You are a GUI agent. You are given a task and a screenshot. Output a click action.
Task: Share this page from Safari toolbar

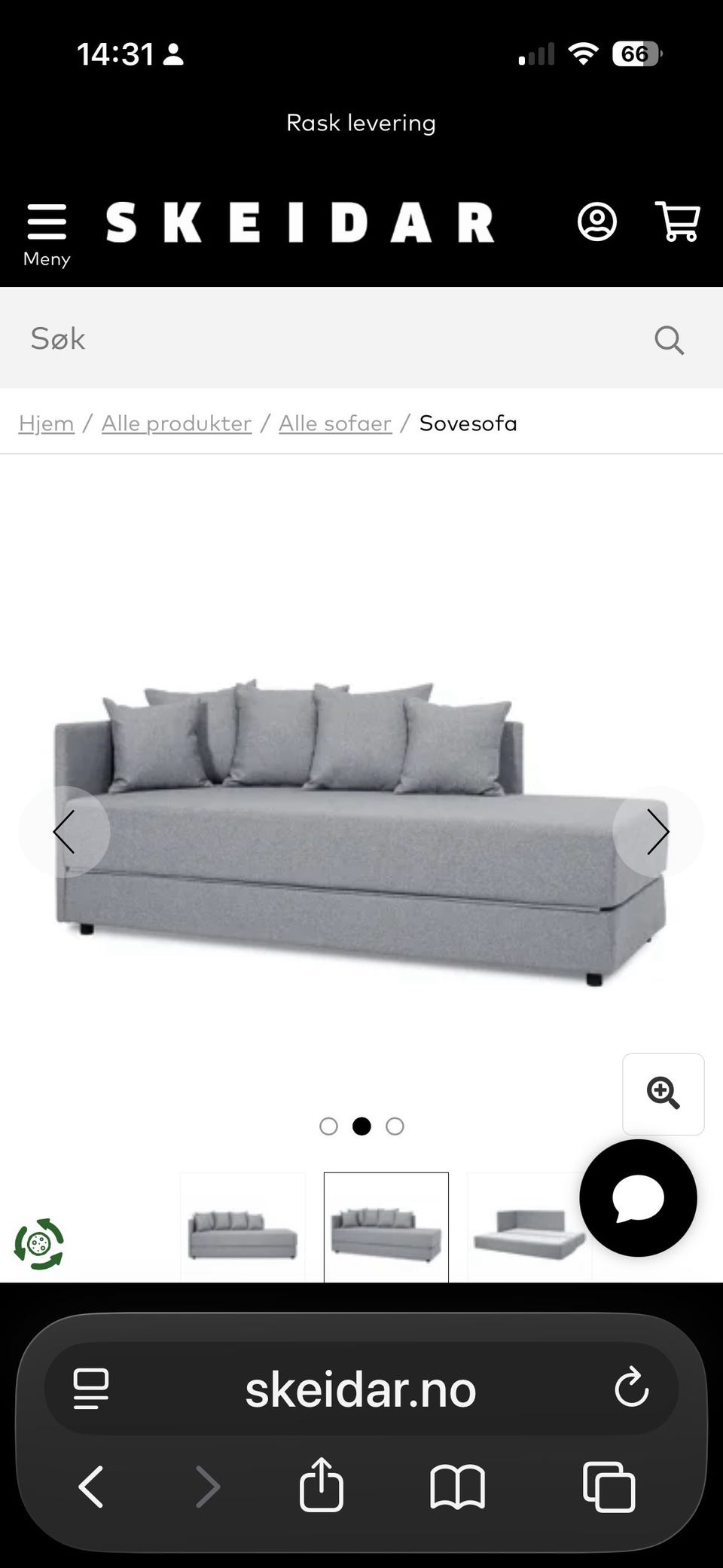322,1485
